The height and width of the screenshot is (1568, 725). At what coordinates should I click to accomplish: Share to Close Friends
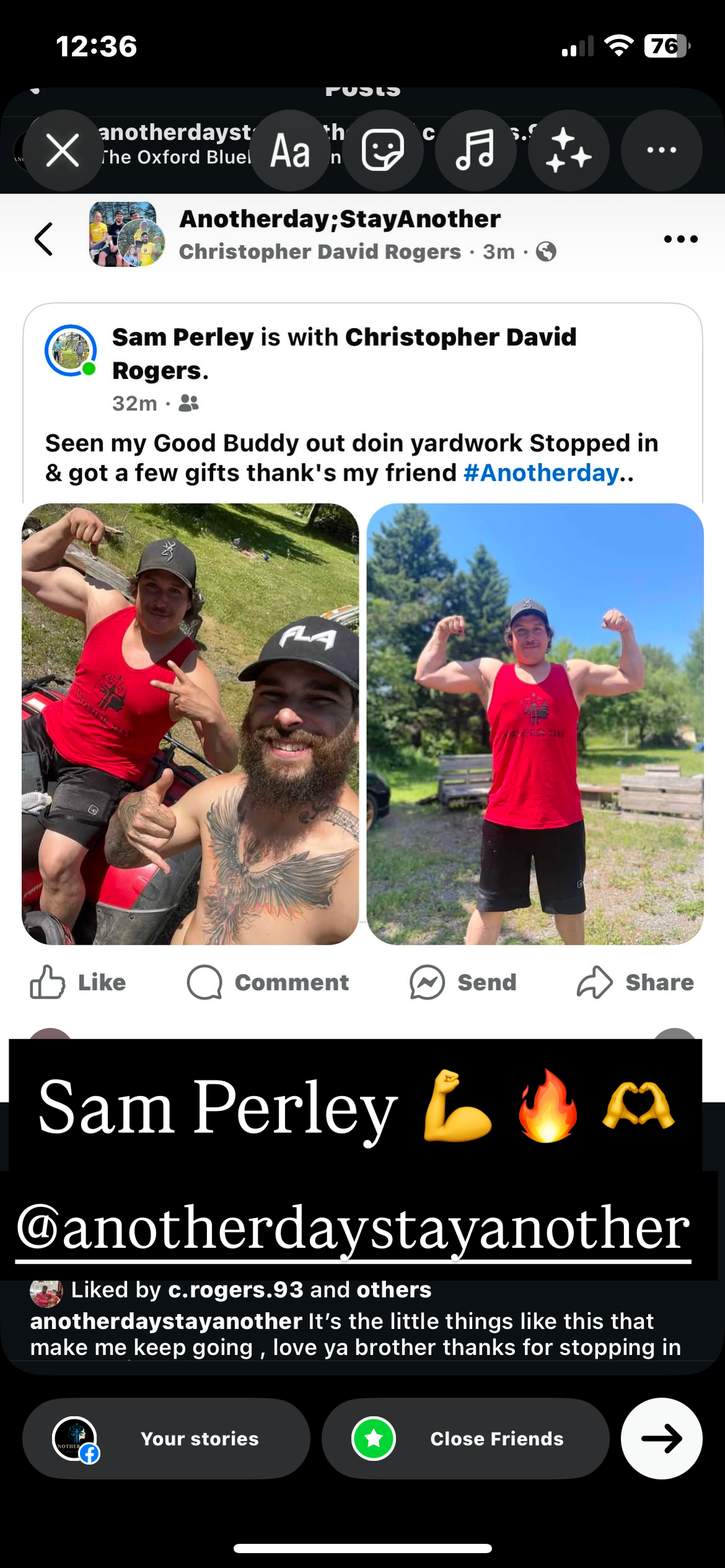[465, 1438]
